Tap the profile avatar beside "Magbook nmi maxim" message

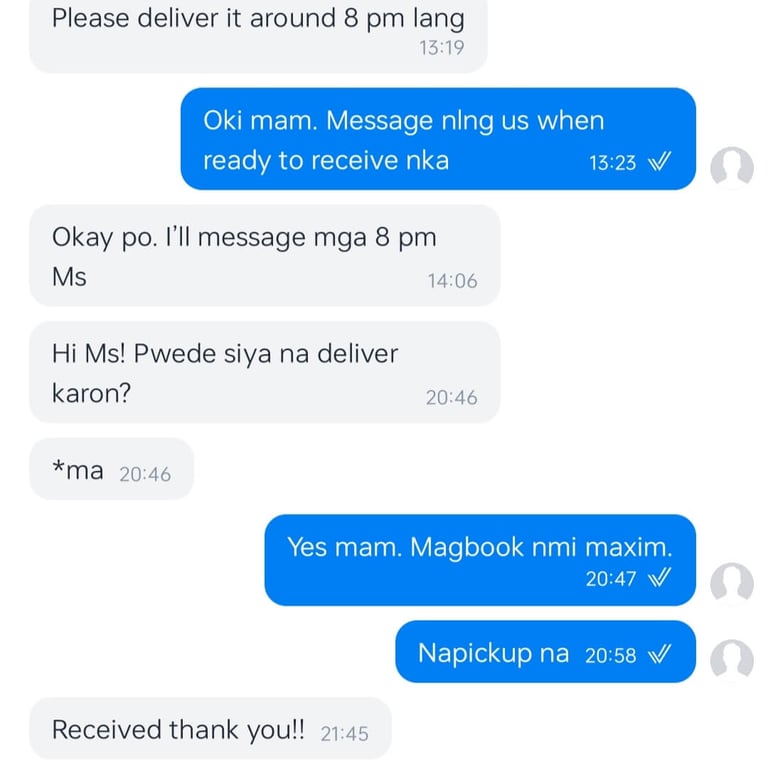[x=731, y=582]
